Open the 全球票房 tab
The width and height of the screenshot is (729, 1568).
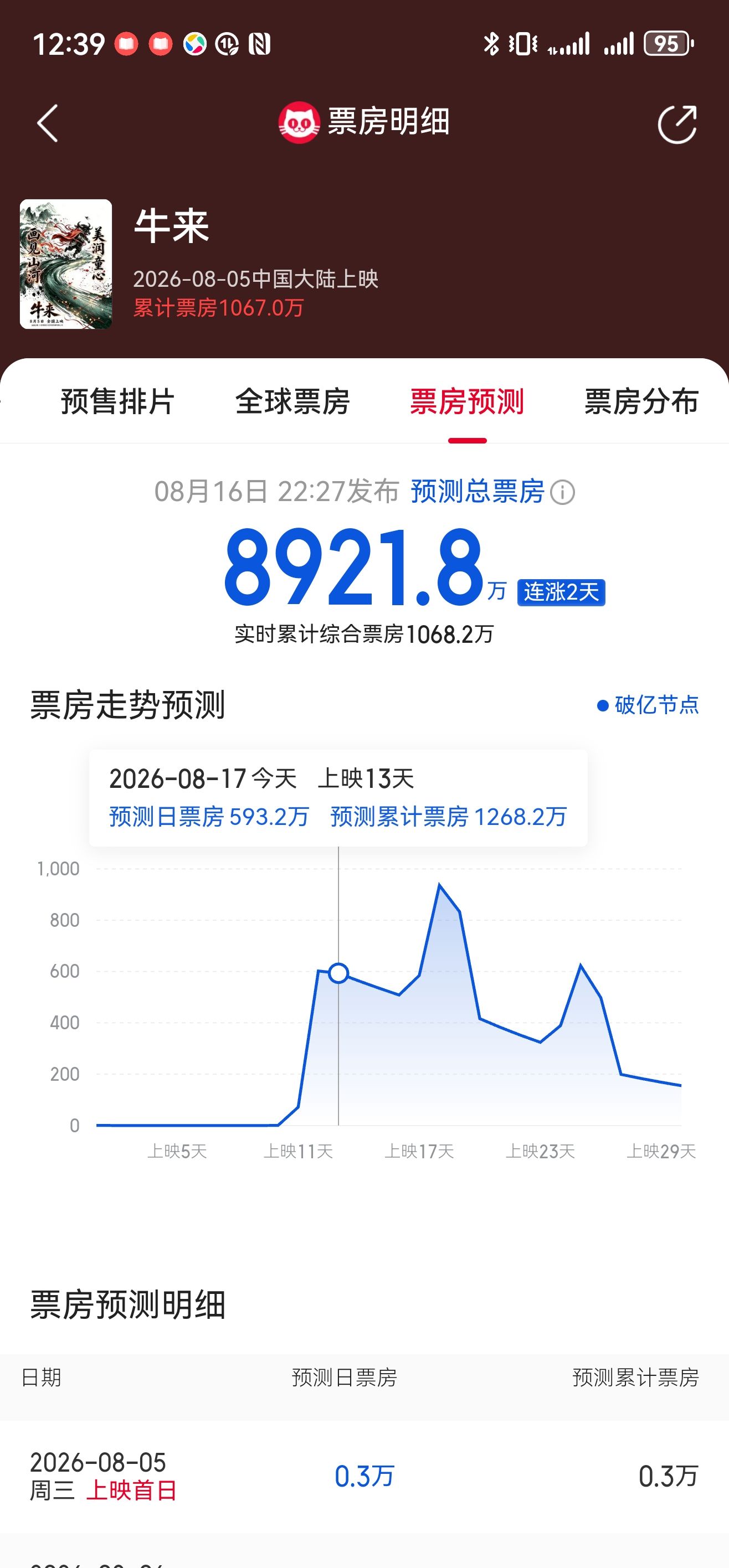[292, 402]
